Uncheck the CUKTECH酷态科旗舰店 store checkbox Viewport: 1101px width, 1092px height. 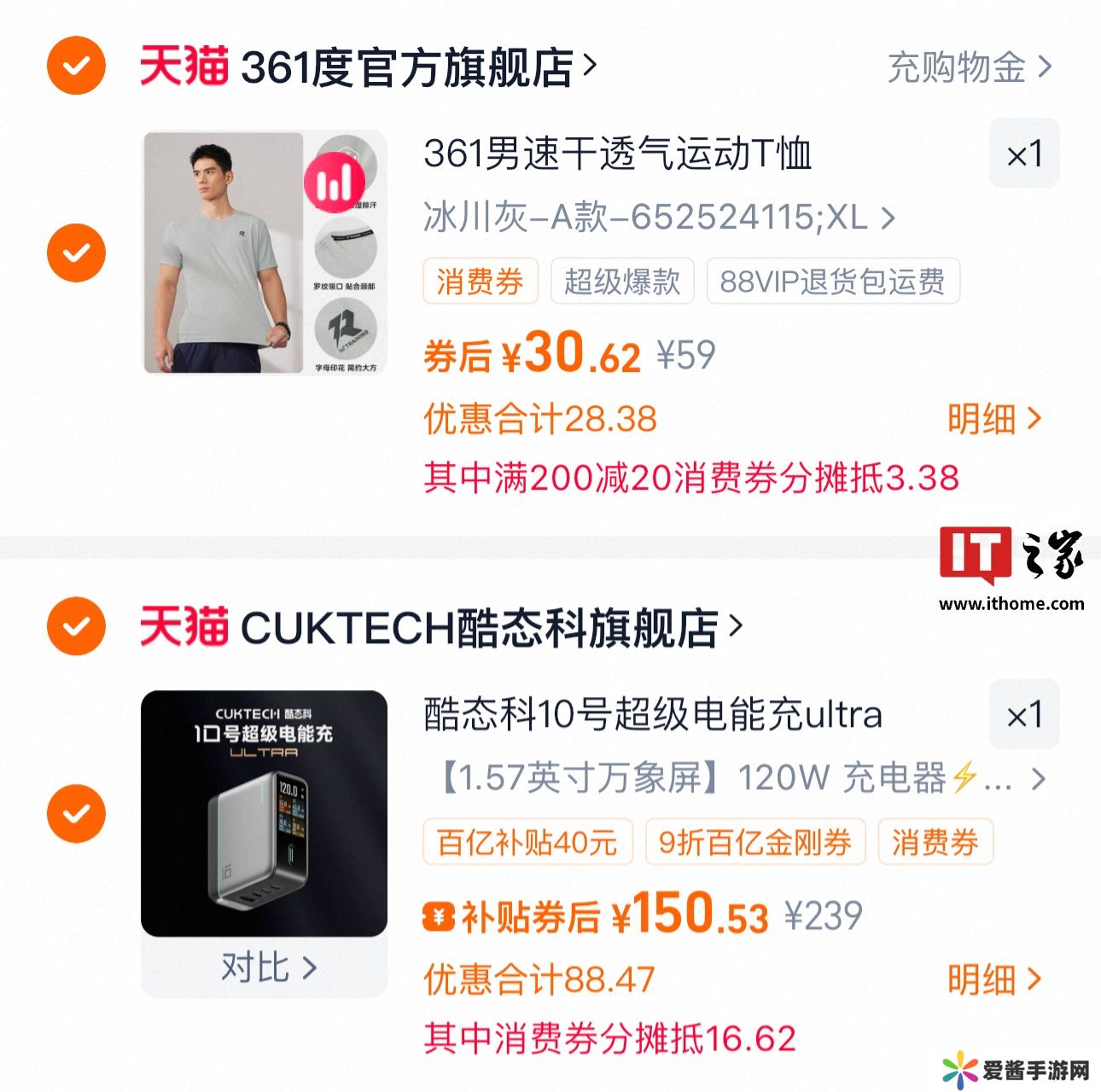click(76, 626)
